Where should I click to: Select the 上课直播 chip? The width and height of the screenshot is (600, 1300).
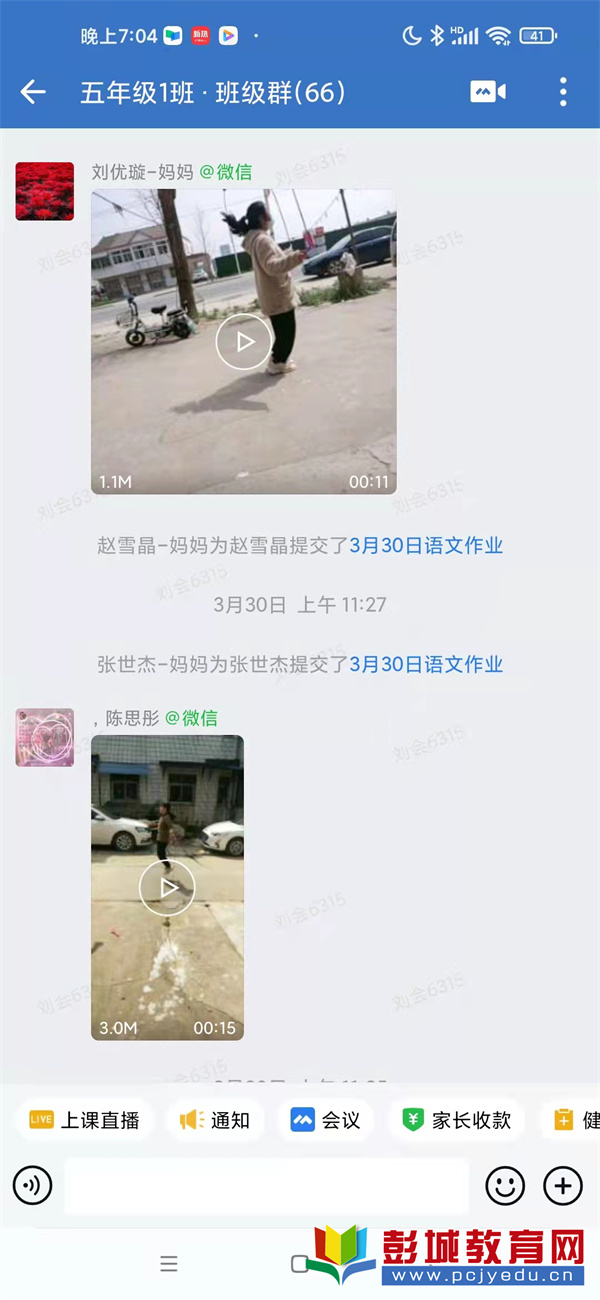(x=85, y=1120)
